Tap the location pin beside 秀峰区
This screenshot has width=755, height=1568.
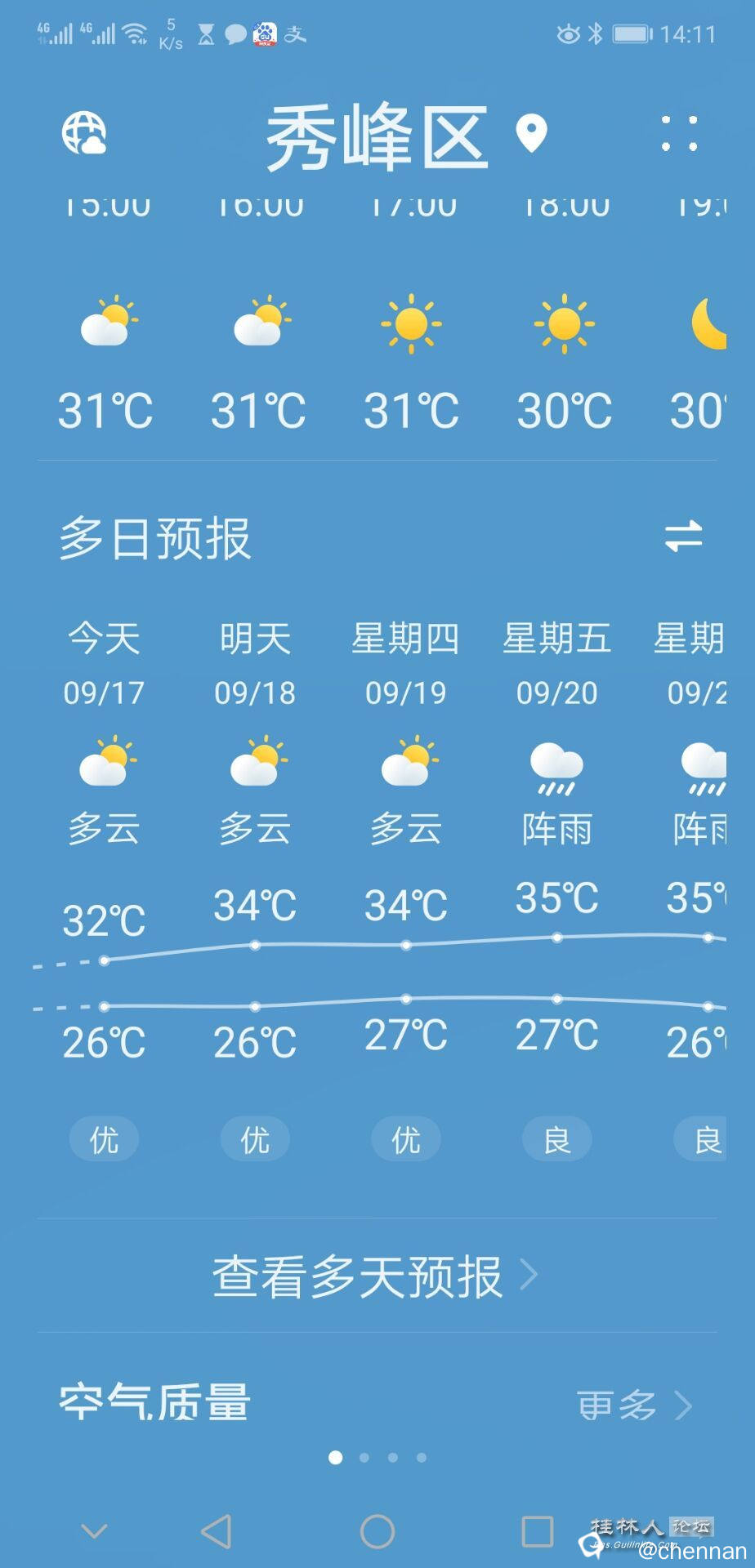click(532, 132)
